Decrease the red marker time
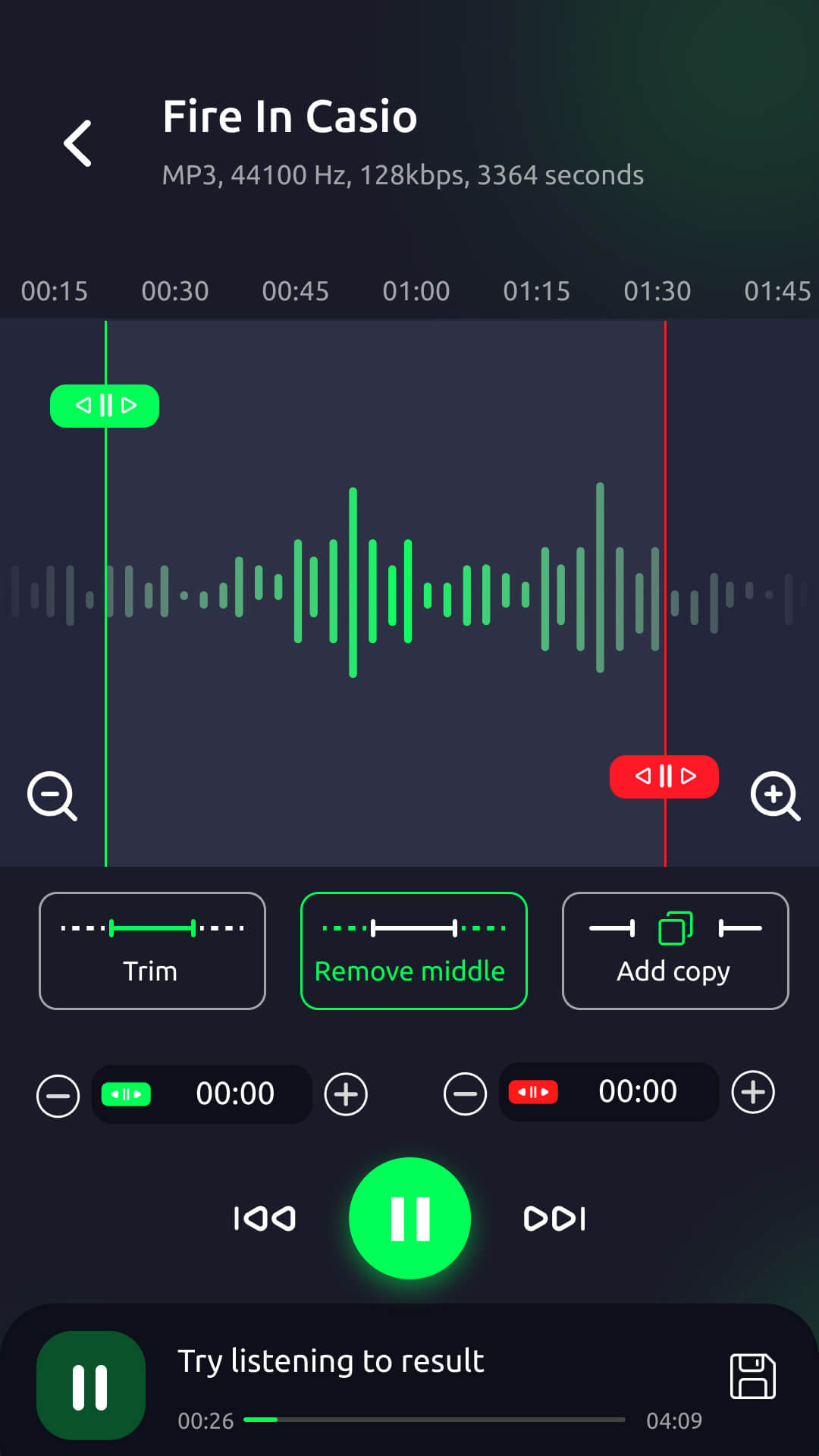Screen dimensions: 819x1456 tap(465, 1094)
